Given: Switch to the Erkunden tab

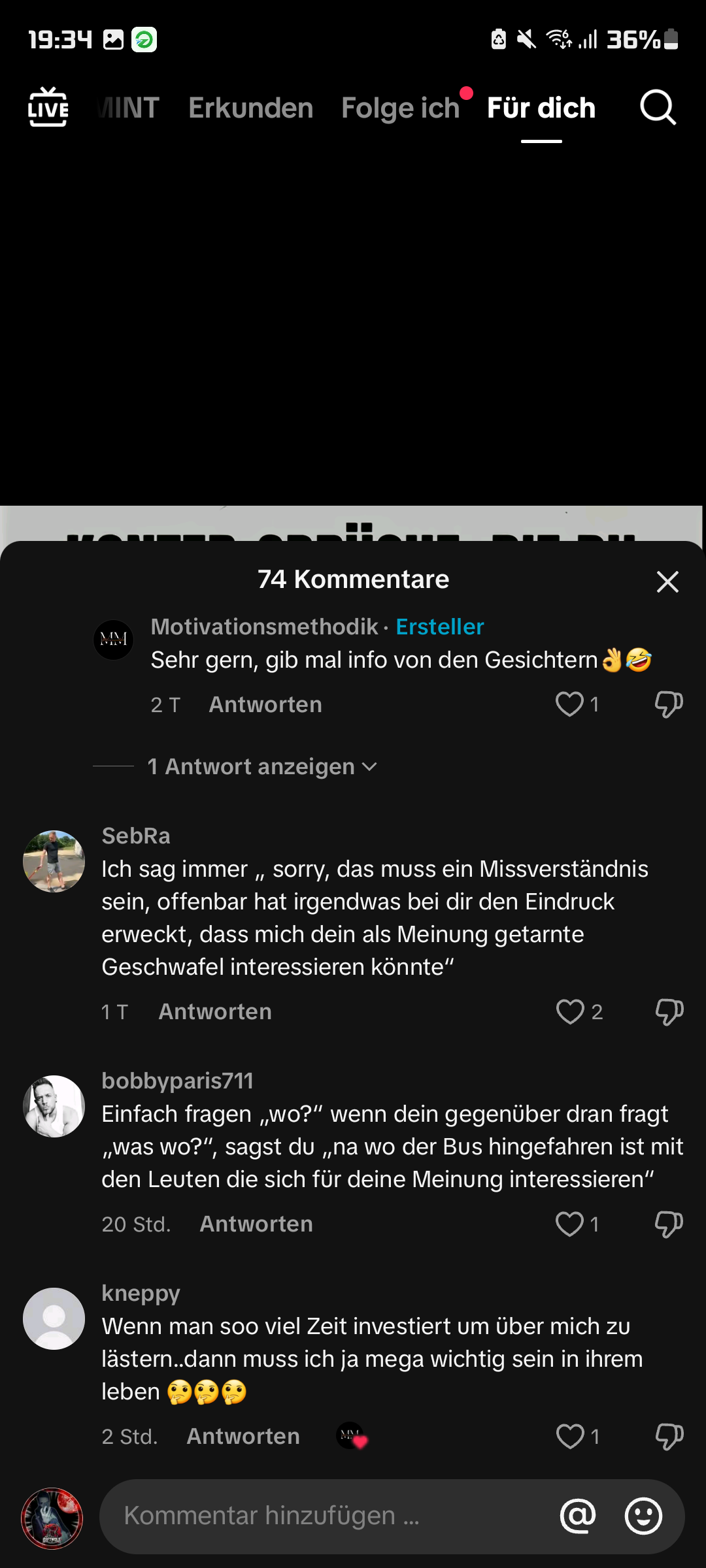Looking at the screenshot, I should pyautogui.click(x=250, y=108).
